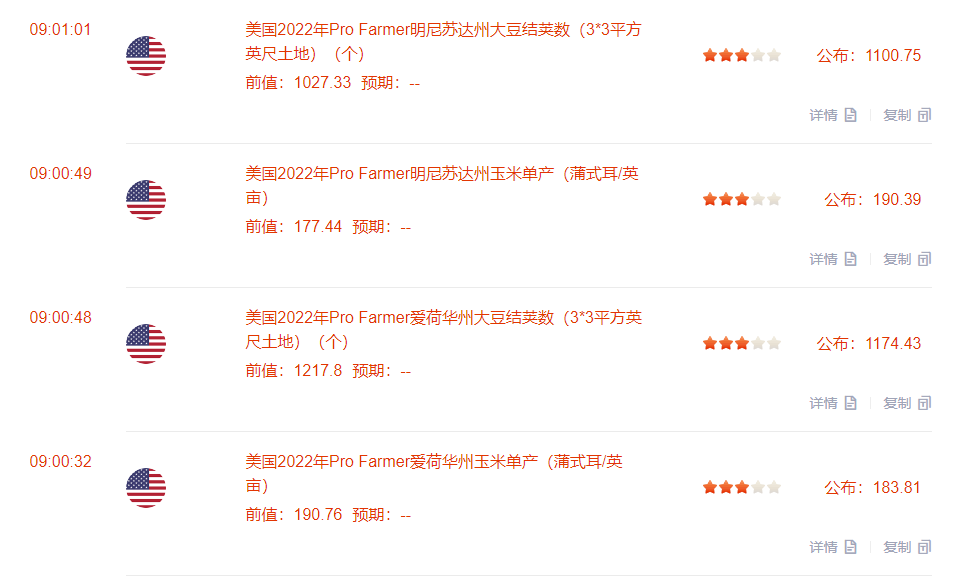Copy the 爱荷华州玉米单产 entry
Viewport: 964px width, 576px height.
(906, 547)
